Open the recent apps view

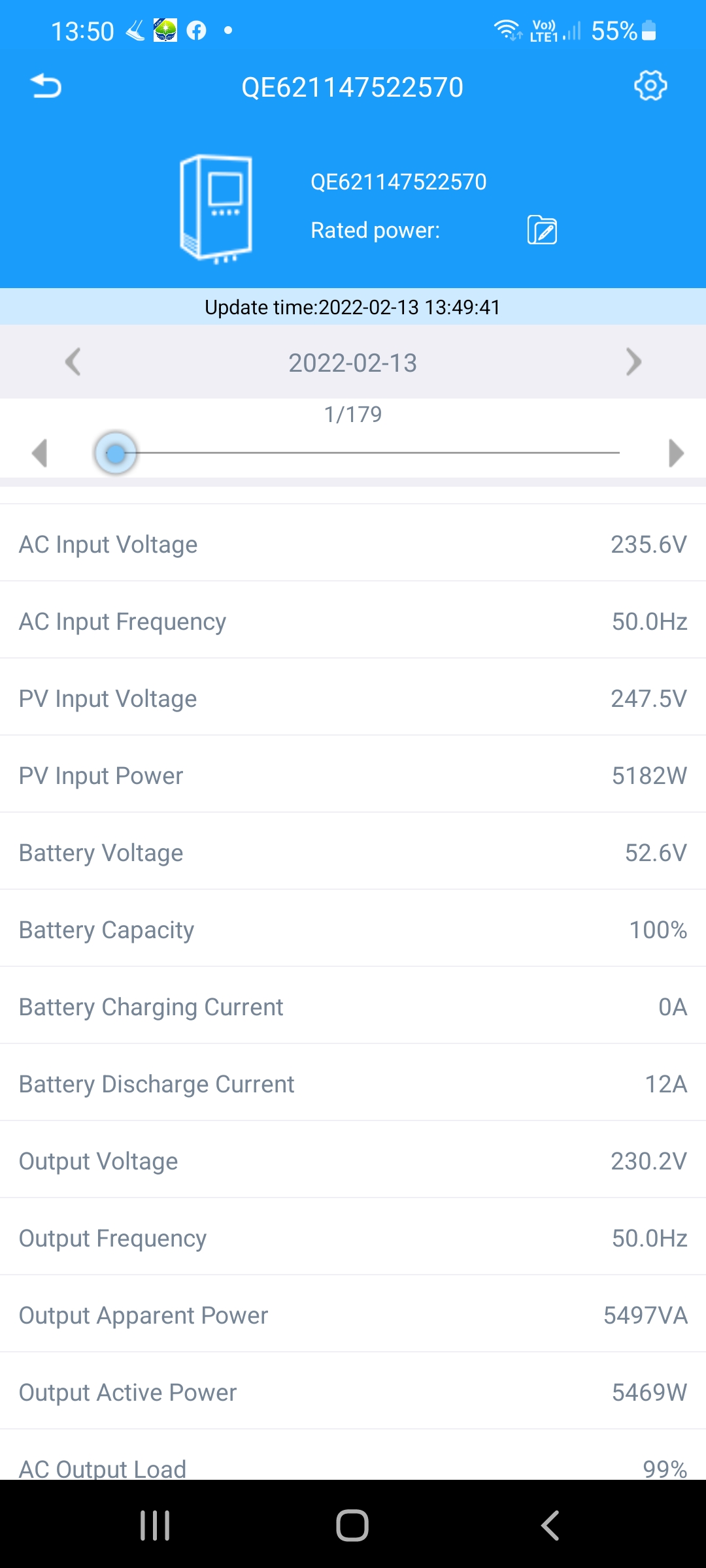tap(155, 1526)
